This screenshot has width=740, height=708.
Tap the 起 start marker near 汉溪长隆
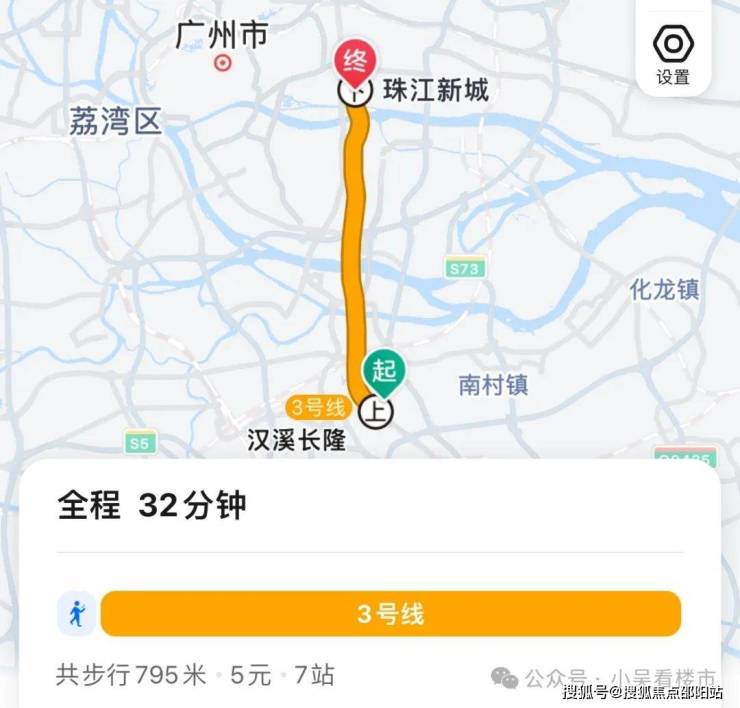point(385,371)
